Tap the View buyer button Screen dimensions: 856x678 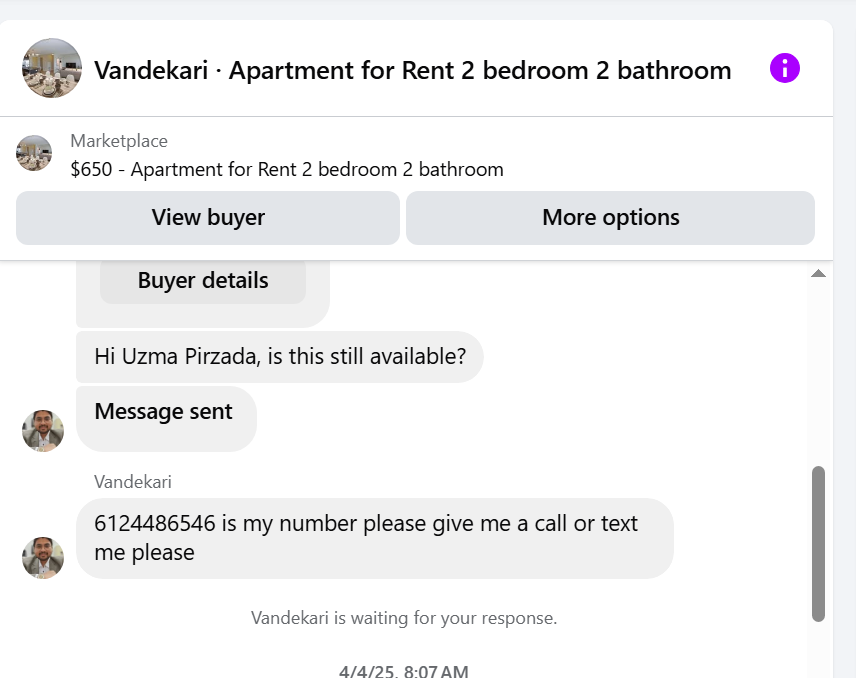point(208,217)
